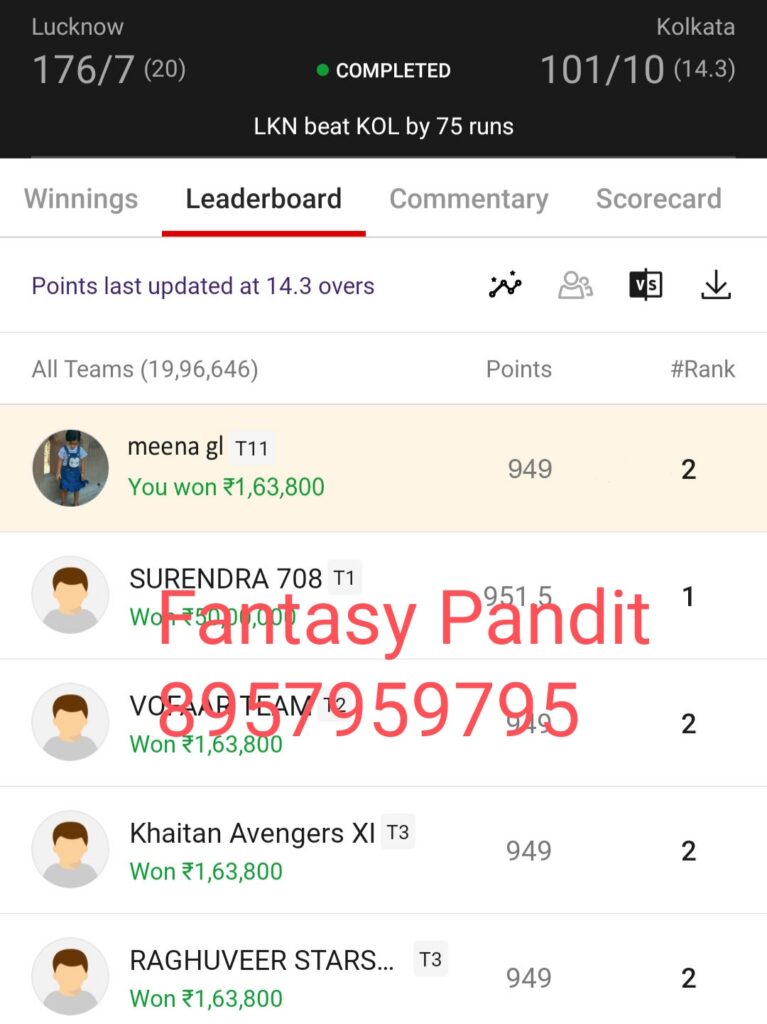This screenshot has width=767, height=1024.
Task: View the Scorecard tab
Action: 658,199
